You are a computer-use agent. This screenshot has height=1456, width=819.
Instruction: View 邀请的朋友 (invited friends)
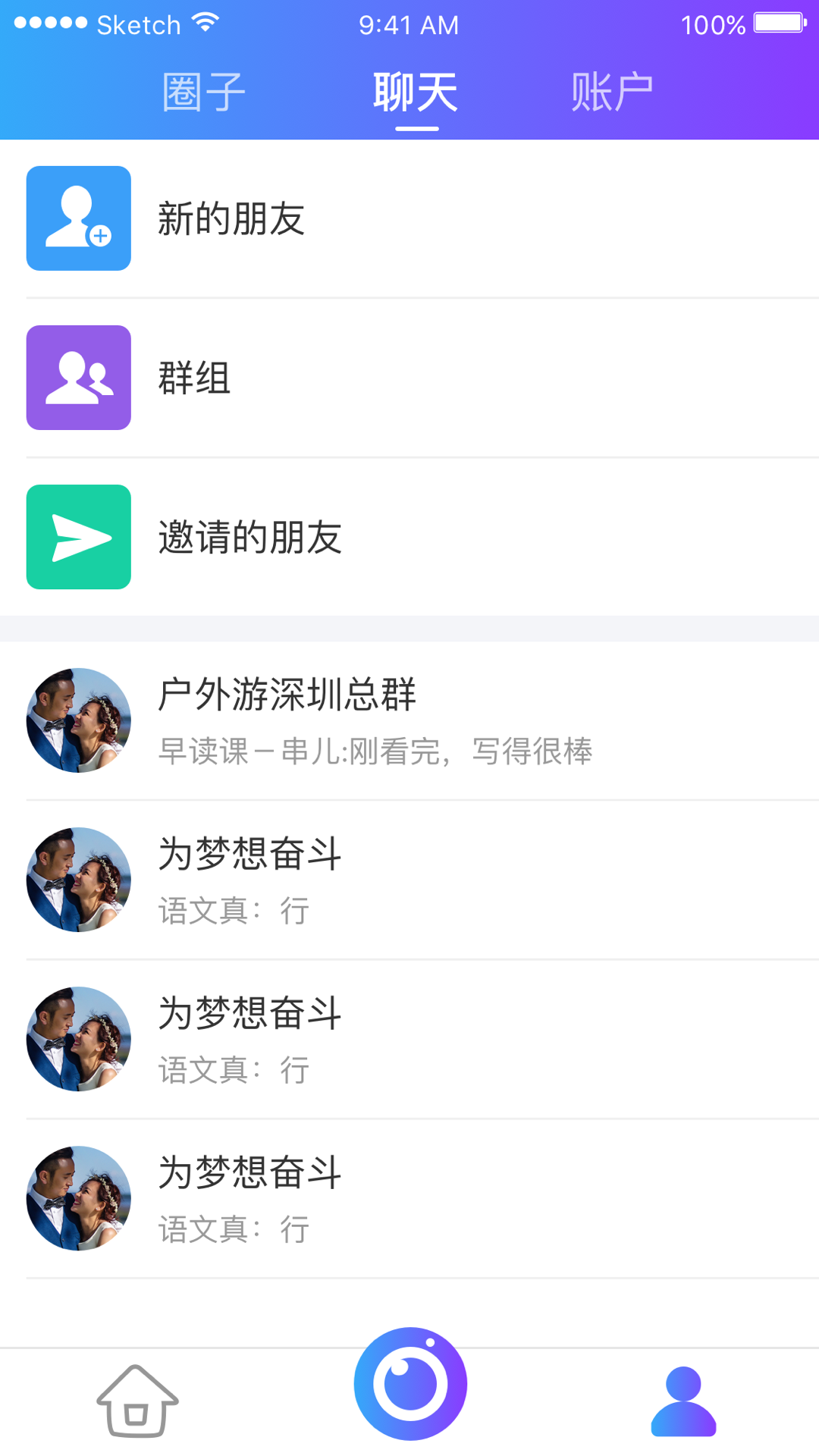pyautogui.click(x=409, y=537)
